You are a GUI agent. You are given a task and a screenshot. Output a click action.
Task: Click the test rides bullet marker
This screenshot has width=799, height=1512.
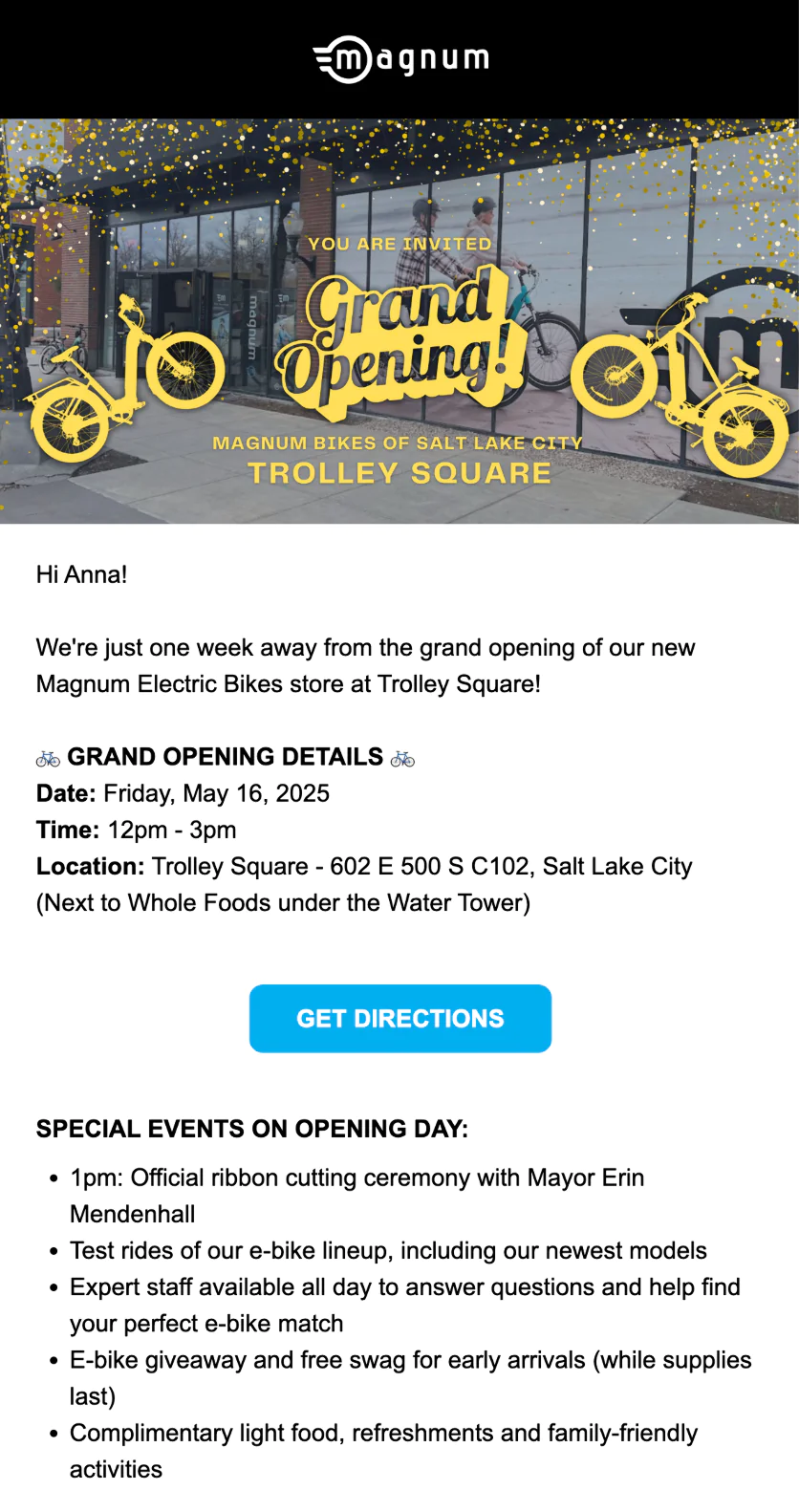[53, 1250]
